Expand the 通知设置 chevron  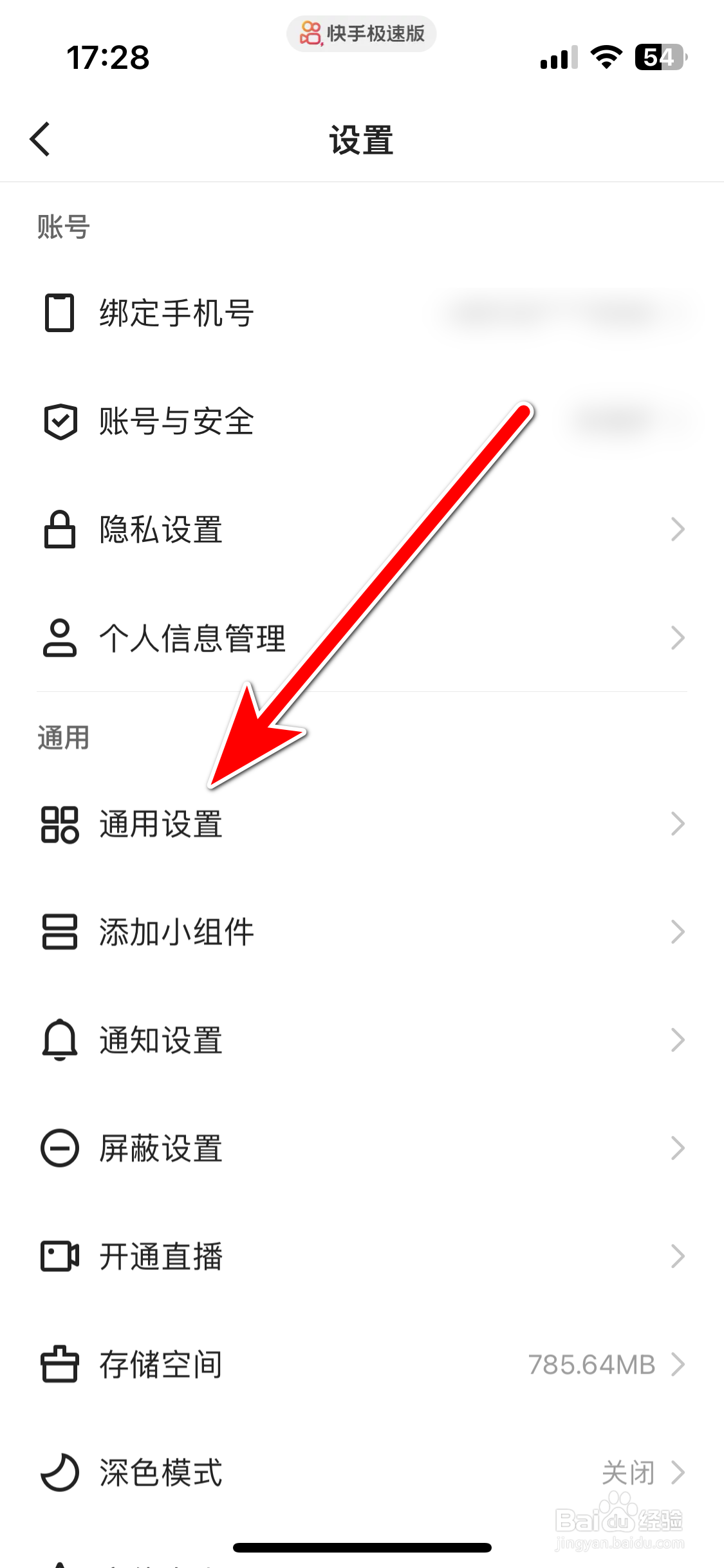click(678, 1039)
